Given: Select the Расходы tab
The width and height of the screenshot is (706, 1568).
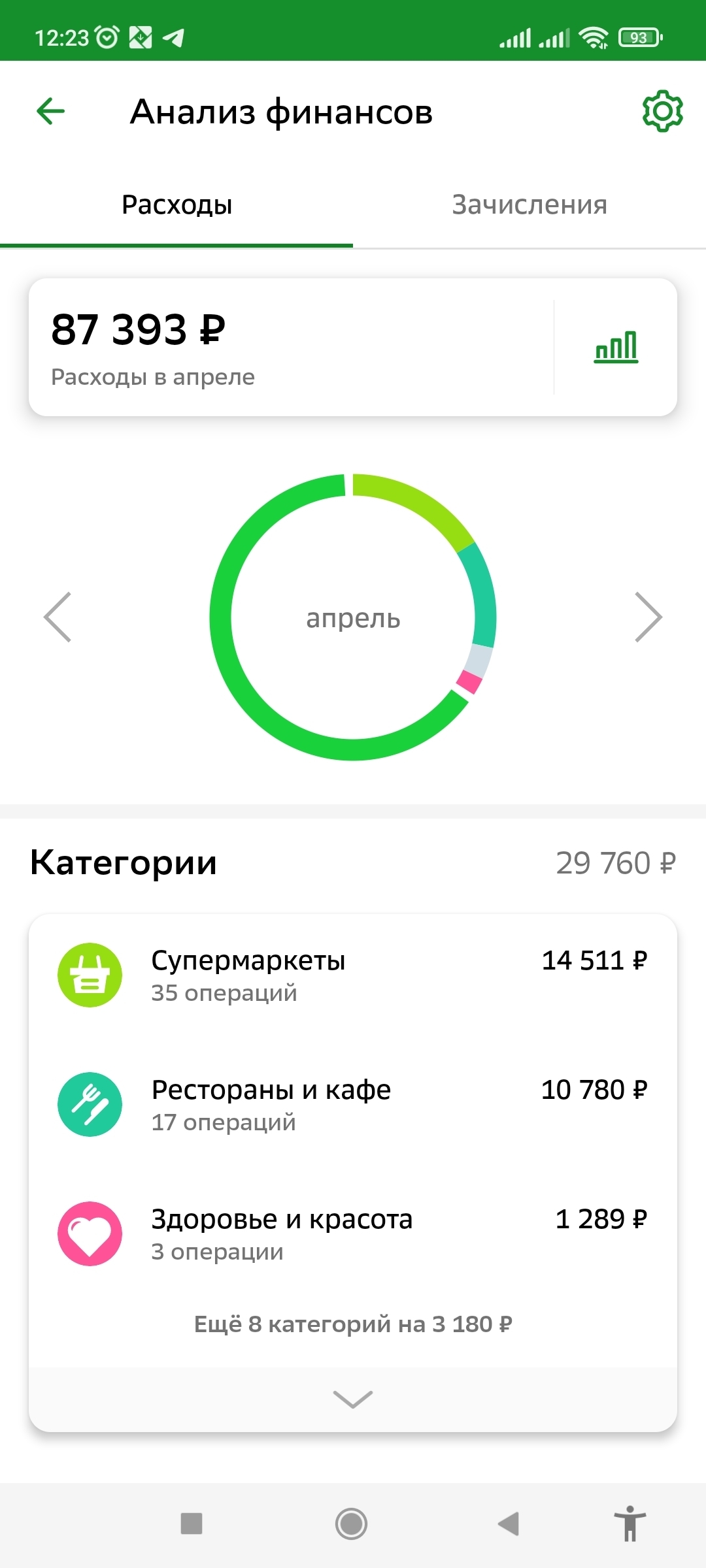Looking at the screenshot, I should pos(176,205).
